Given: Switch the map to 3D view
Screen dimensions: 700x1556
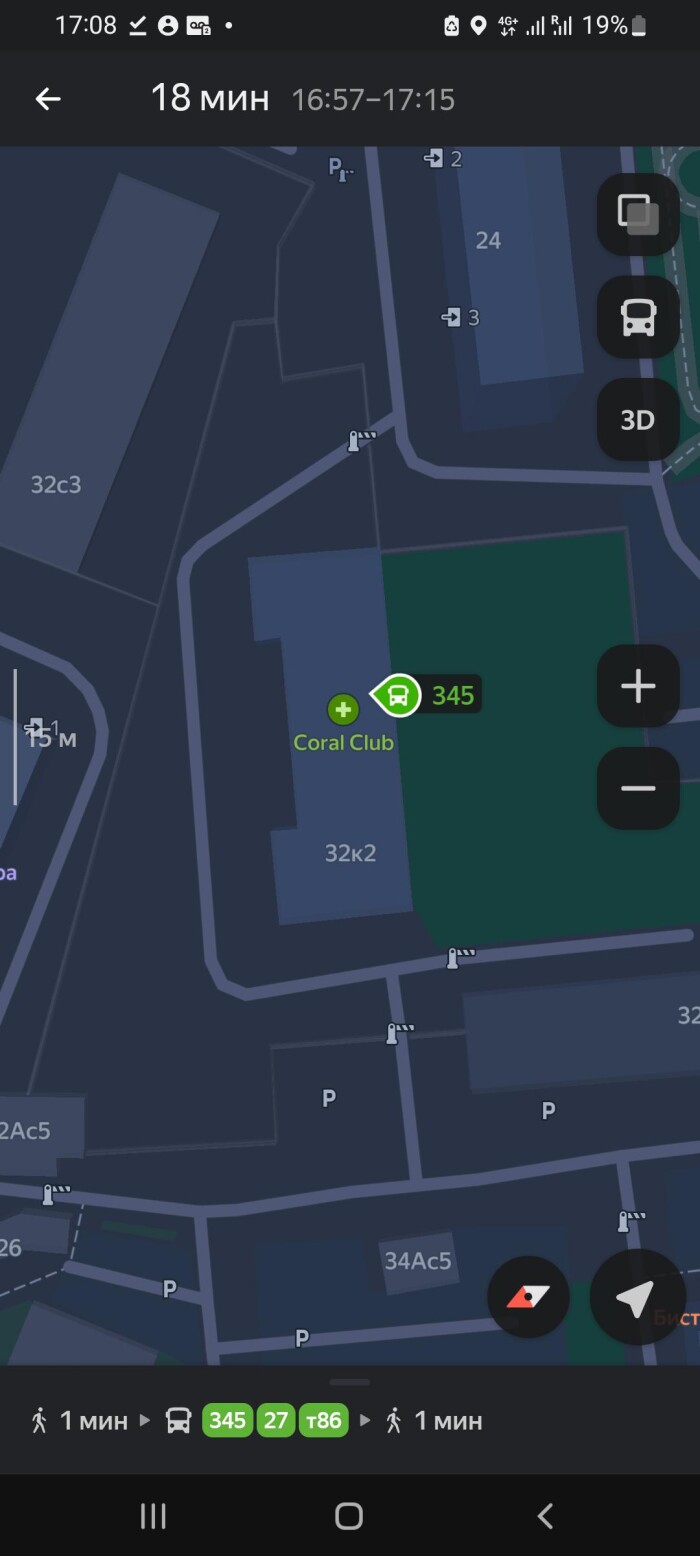Looking at the screenshot, I should [x=638, y=420].
